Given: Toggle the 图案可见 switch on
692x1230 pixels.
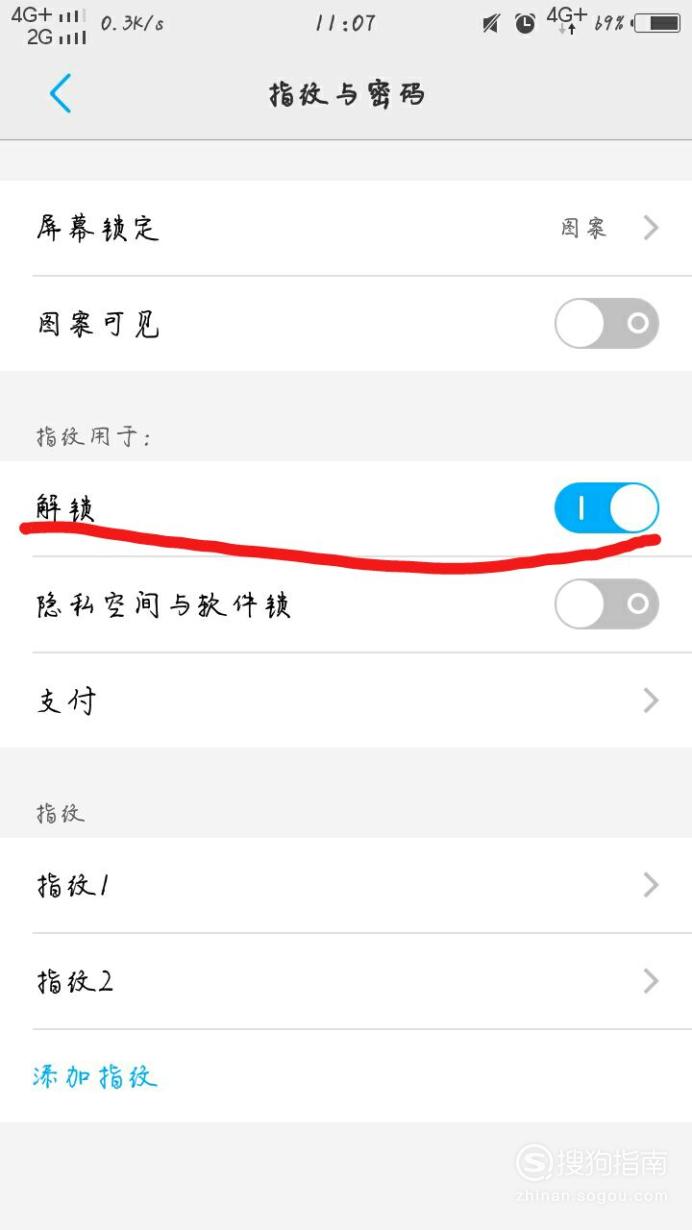Looking at the screenshot, I should pyautogui.click(x=606, y=324).
